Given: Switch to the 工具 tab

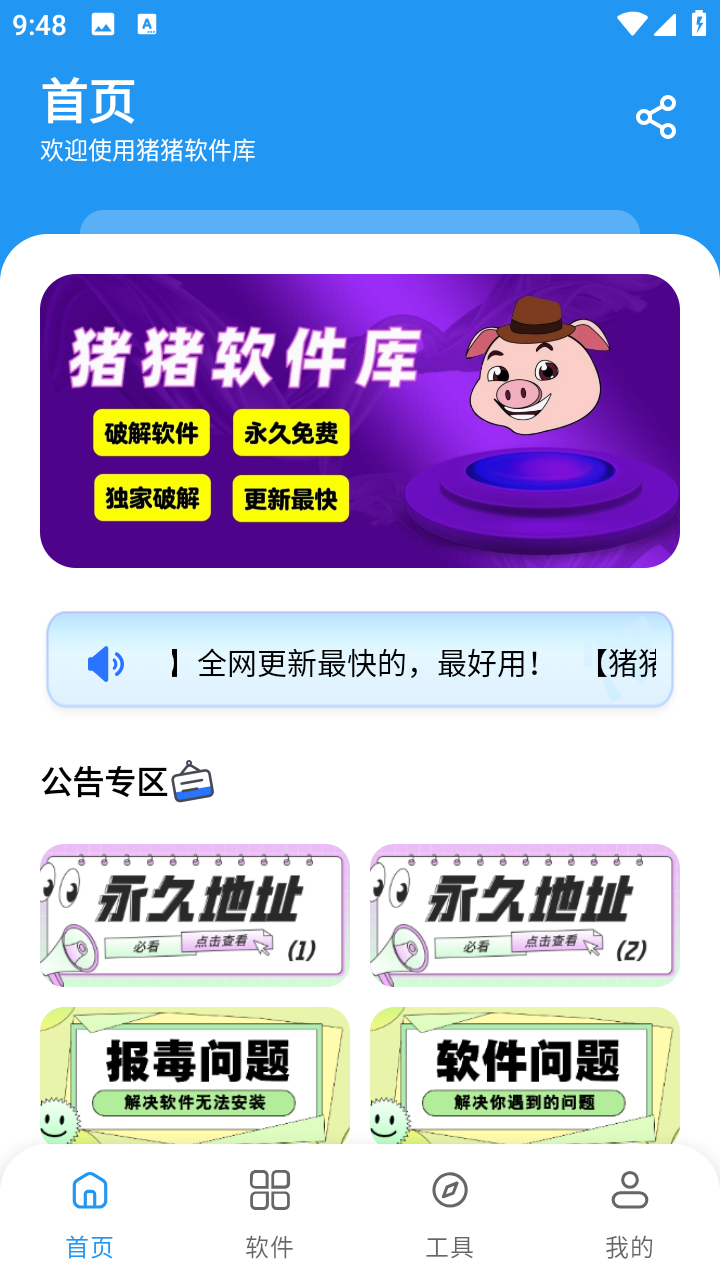Looking at the screenshot, I should [450, 1212].
